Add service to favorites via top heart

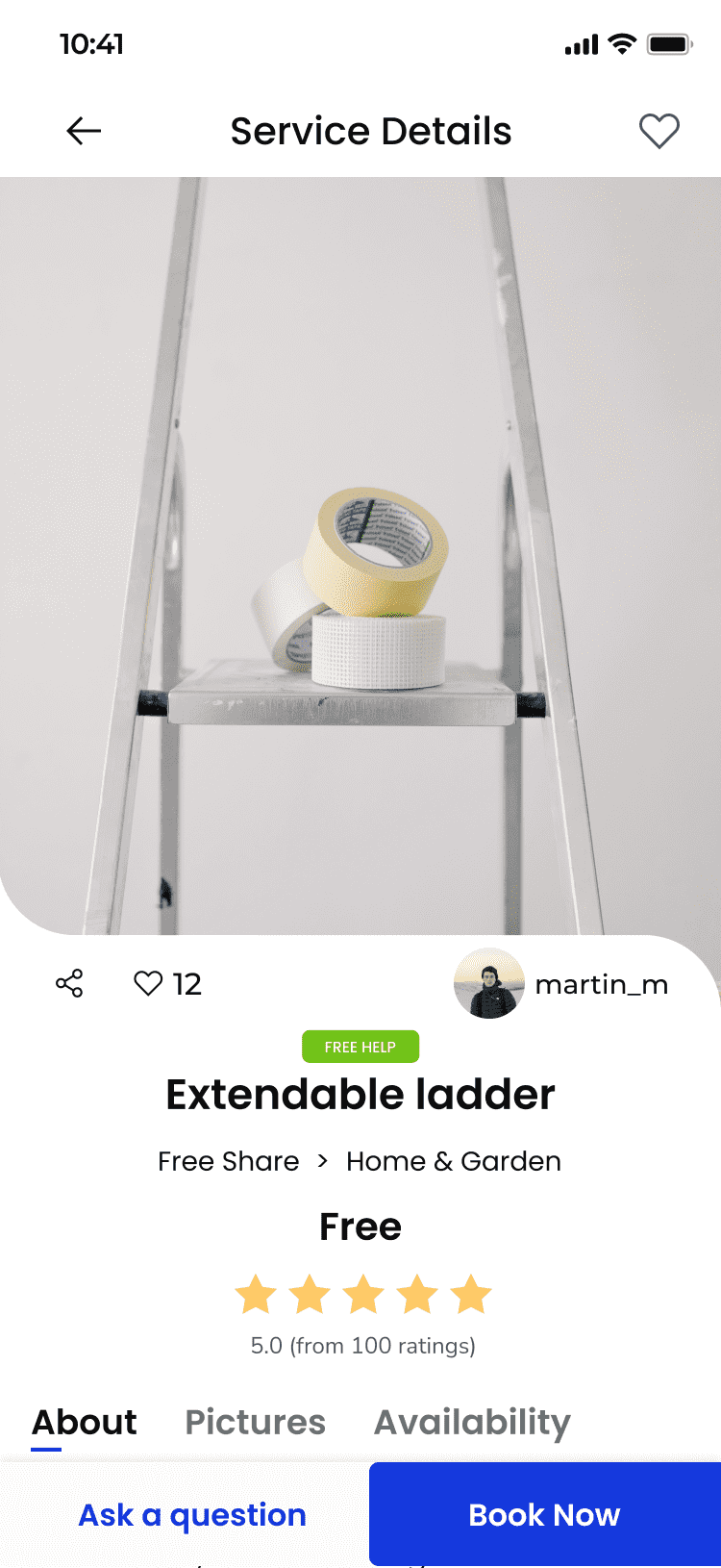pyautogui.click(x=659, y=131)
